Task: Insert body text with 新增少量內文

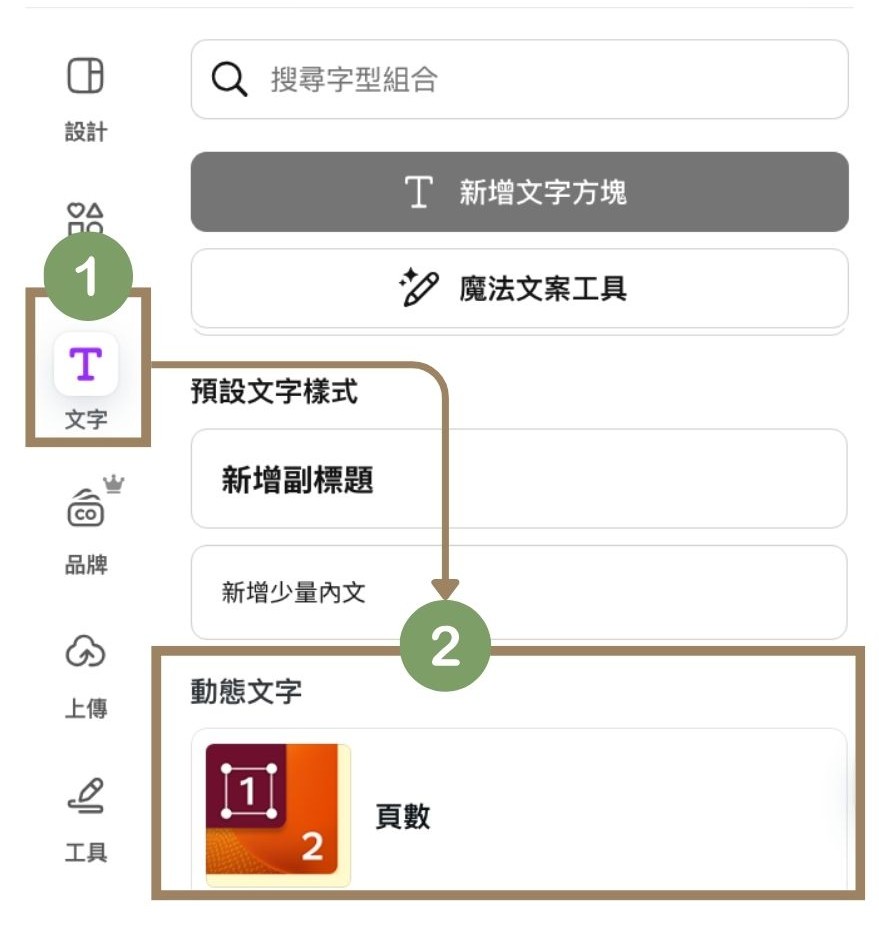Action: pyautogui.click(x=518, y=593)
